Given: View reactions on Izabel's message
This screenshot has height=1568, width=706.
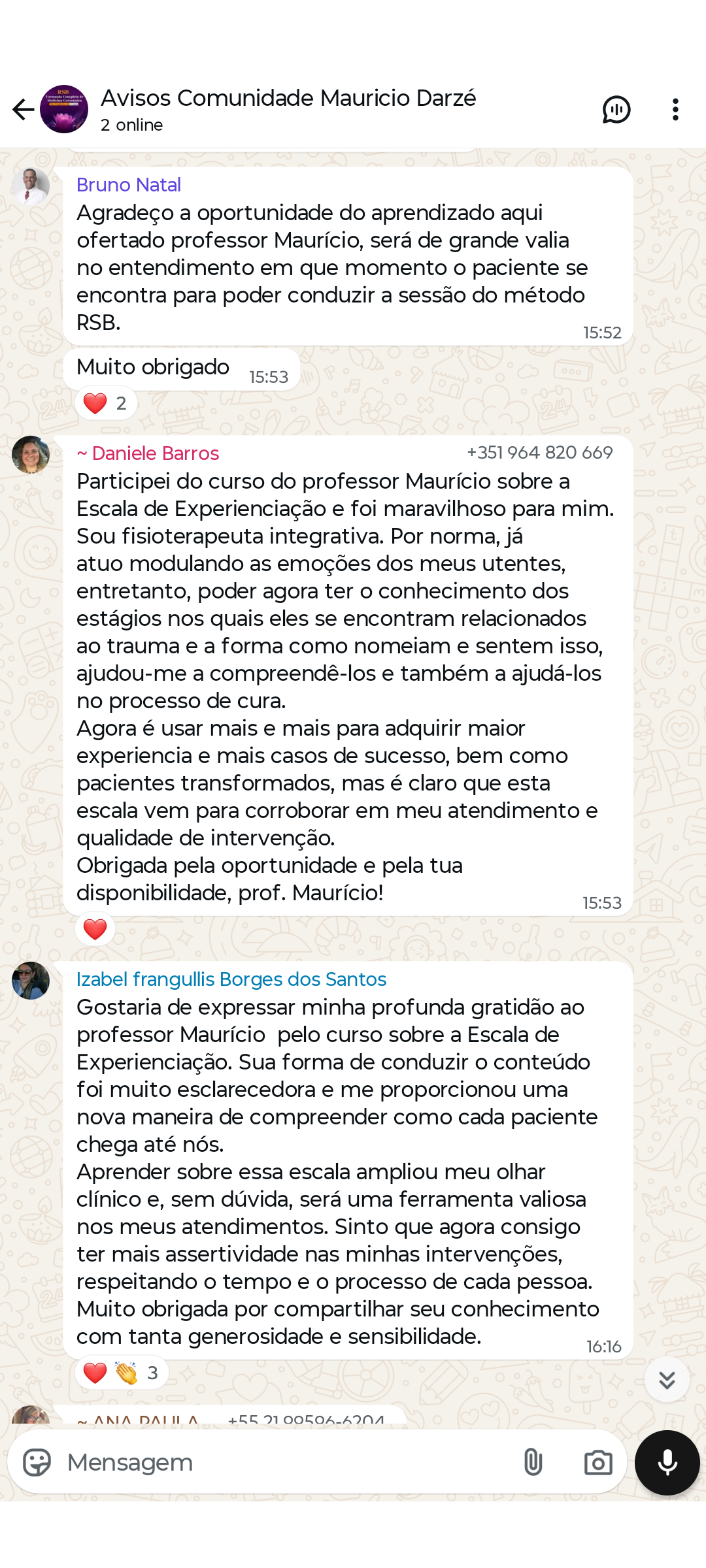Looking at the screenshot, I should 122,1373.
